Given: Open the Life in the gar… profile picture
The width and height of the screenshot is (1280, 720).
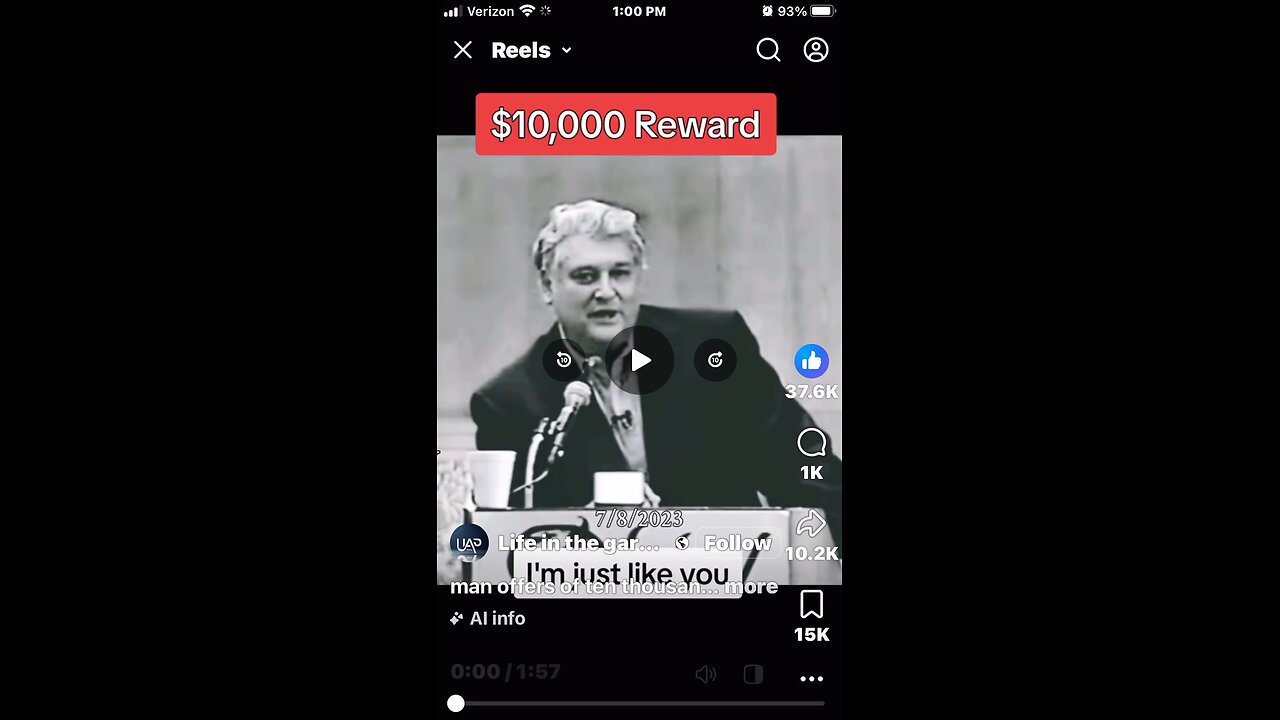Looking at the screenshot, I should click(x=469, y=543).
